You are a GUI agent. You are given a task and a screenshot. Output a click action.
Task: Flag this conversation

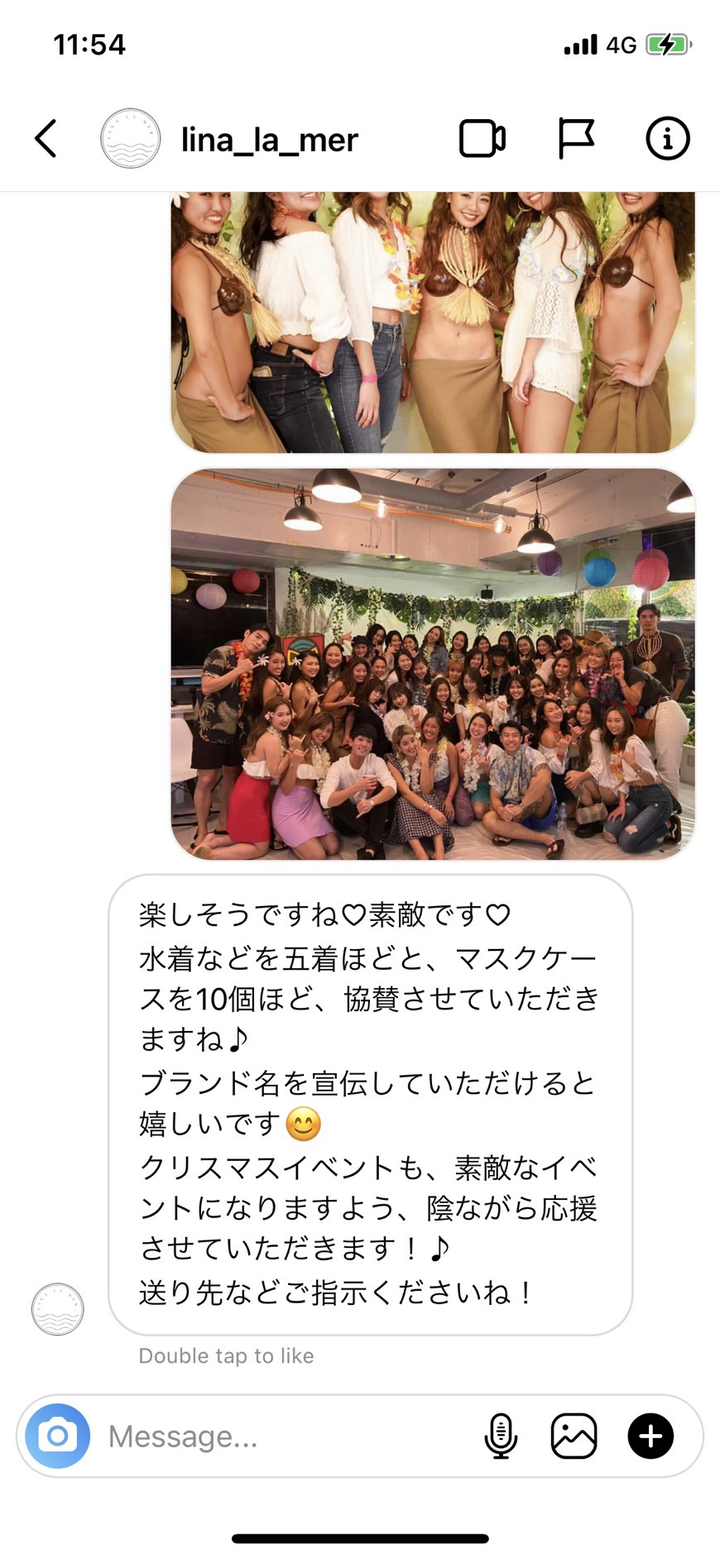pyautogui.click(x=575, y=139)
